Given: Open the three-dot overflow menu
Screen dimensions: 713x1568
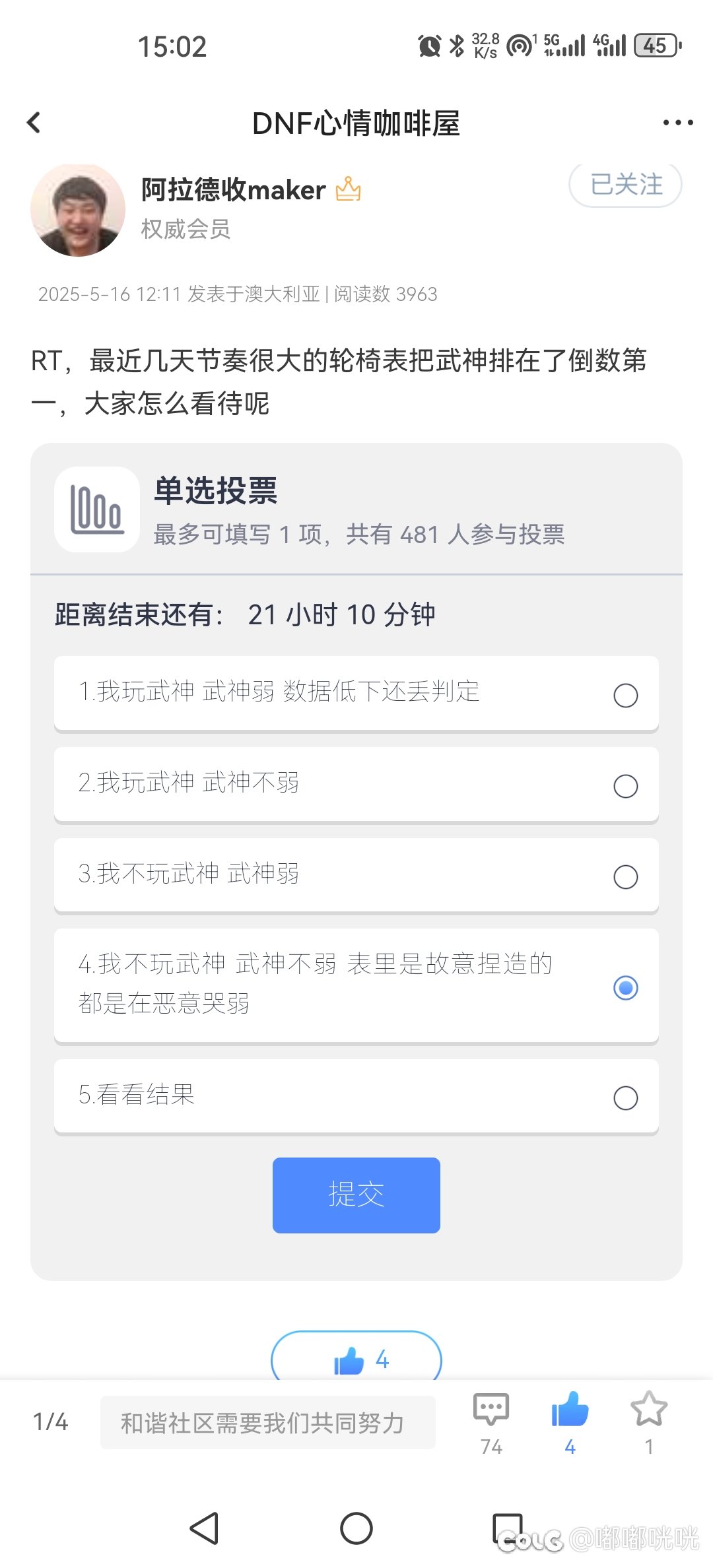Looking at the screenshot, I should click(678, 123).
